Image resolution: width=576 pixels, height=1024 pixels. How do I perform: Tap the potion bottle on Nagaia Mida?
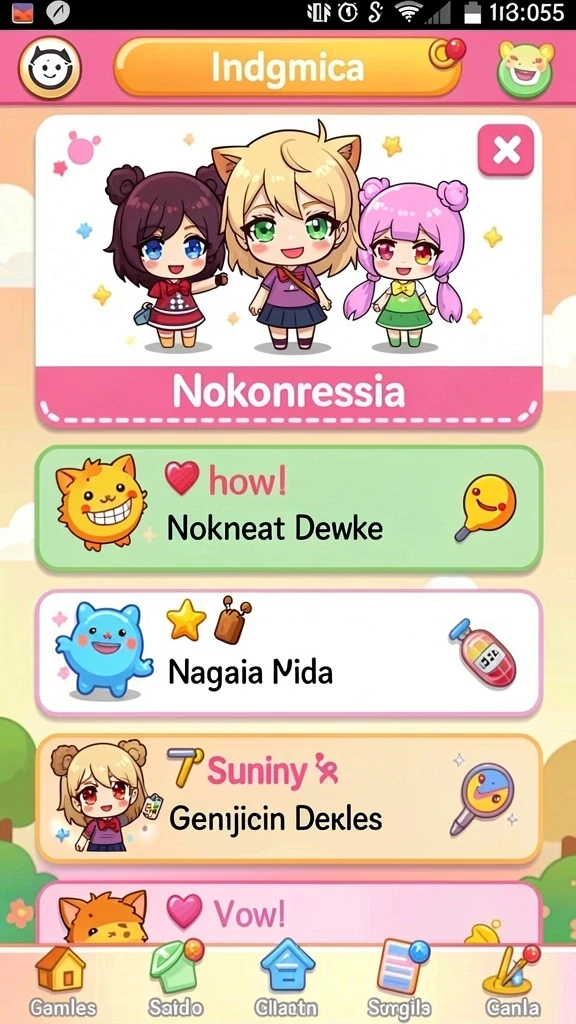point(483,653)
